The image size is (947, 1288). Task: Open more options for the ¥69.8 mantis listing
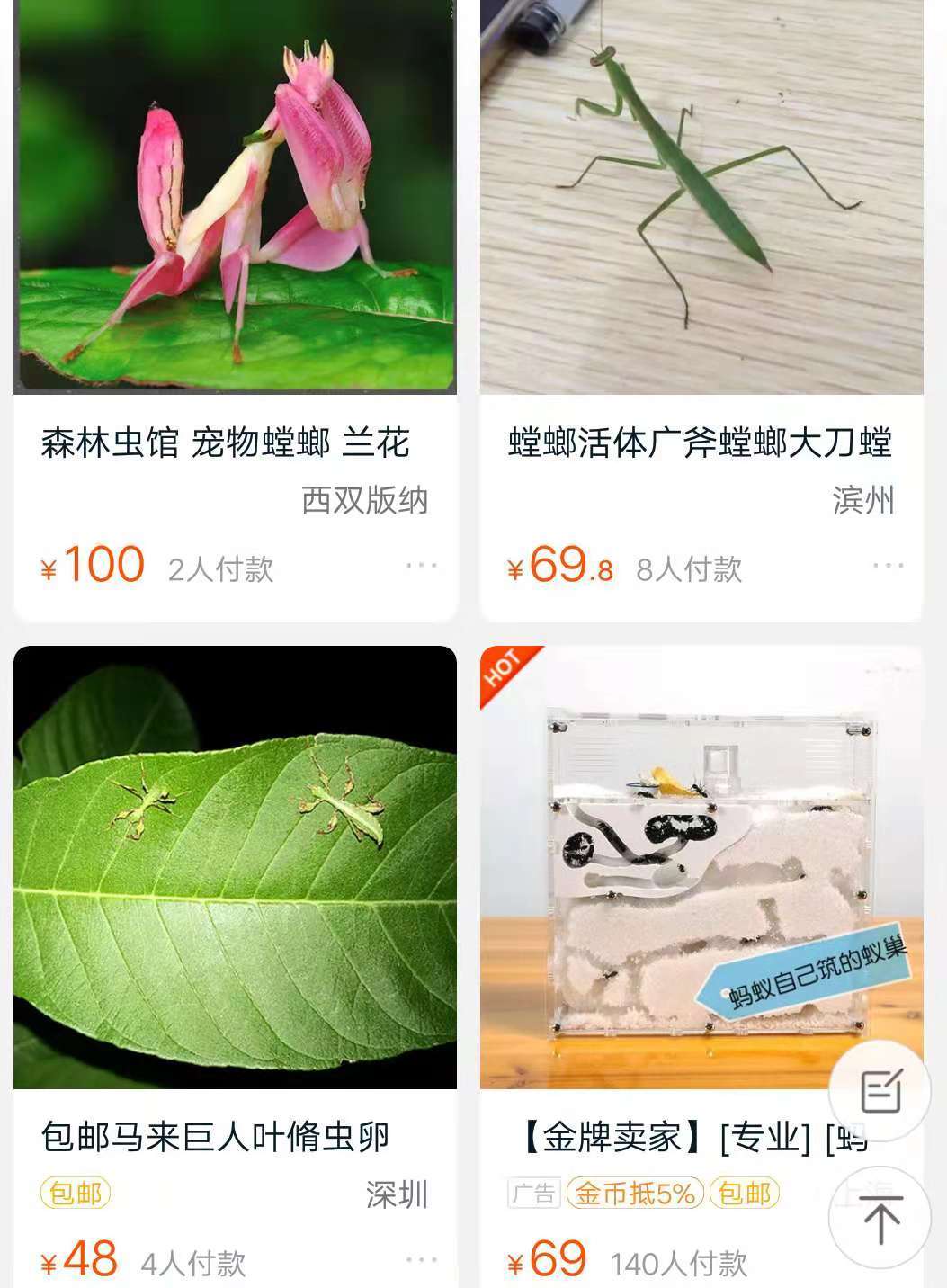click(x=888, y=566)
